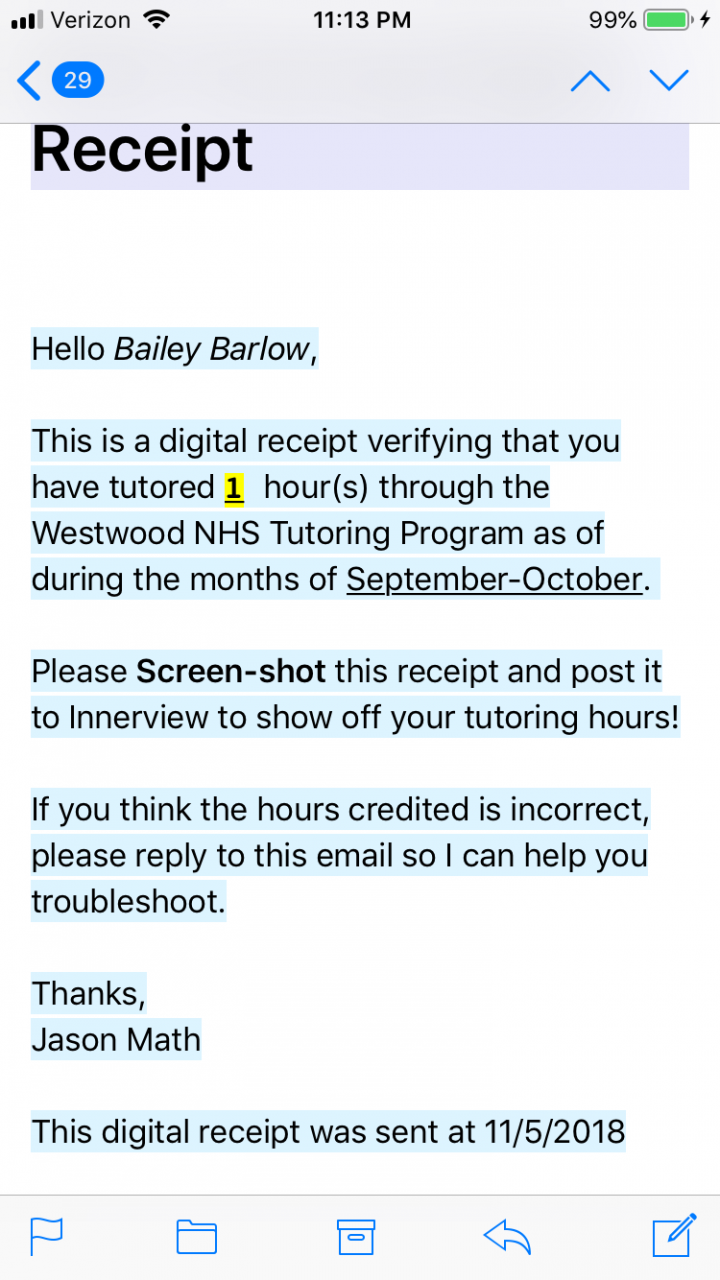Screen dimensions: 720x1280
Task: Archive this receipt email
Action: point(355,1236)
